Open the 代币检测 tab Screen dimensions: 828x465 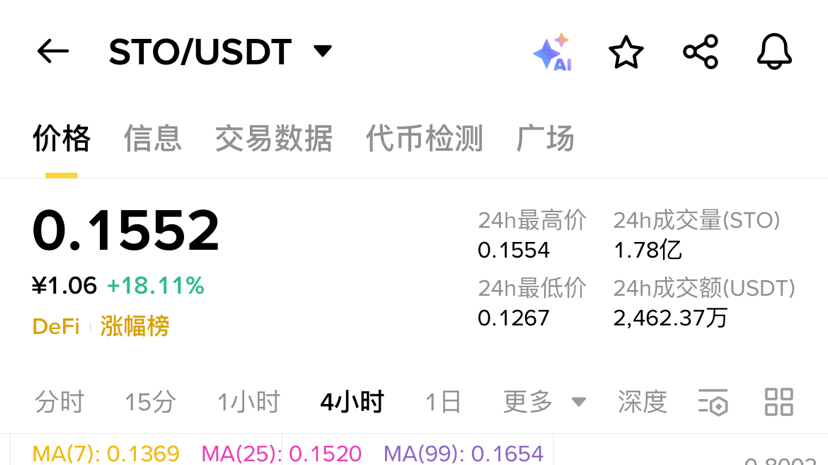[425, 138]
